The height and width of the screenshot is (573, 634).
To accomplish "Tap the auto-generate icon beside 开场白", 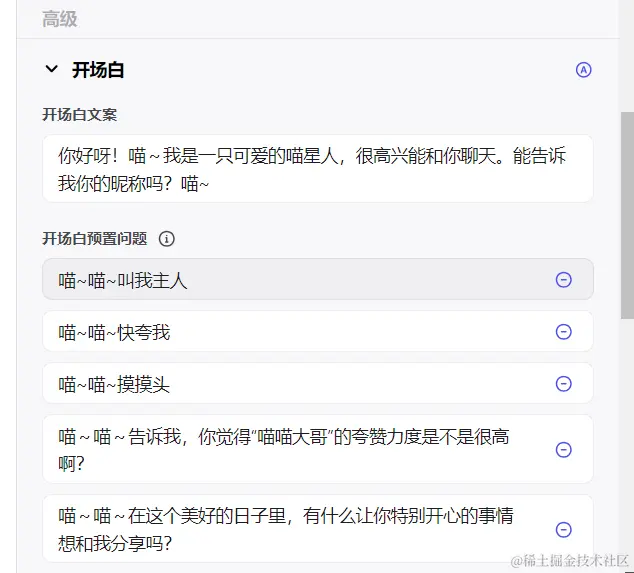I will click(584, 70).
